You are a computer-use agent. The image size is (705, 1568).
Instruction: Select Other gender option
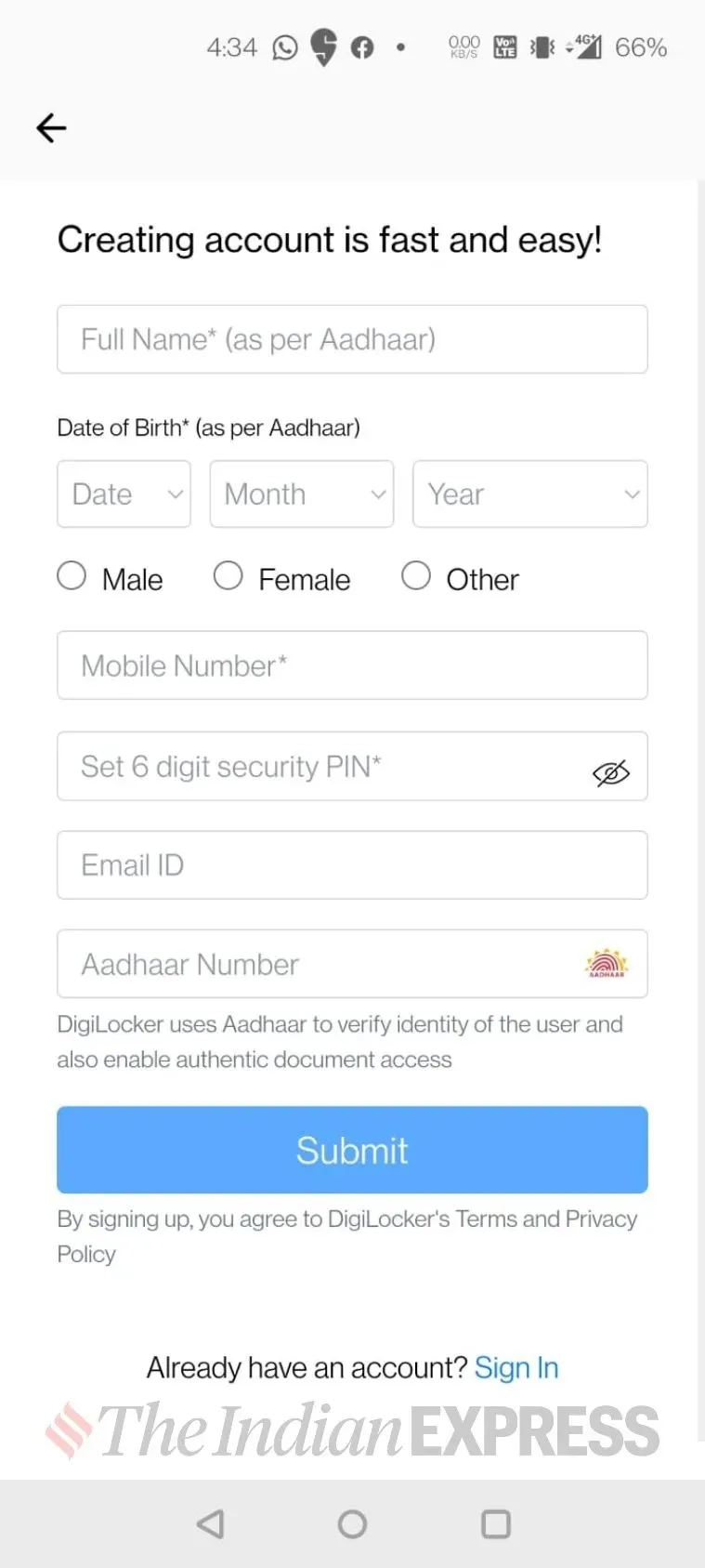pos(416,576)
